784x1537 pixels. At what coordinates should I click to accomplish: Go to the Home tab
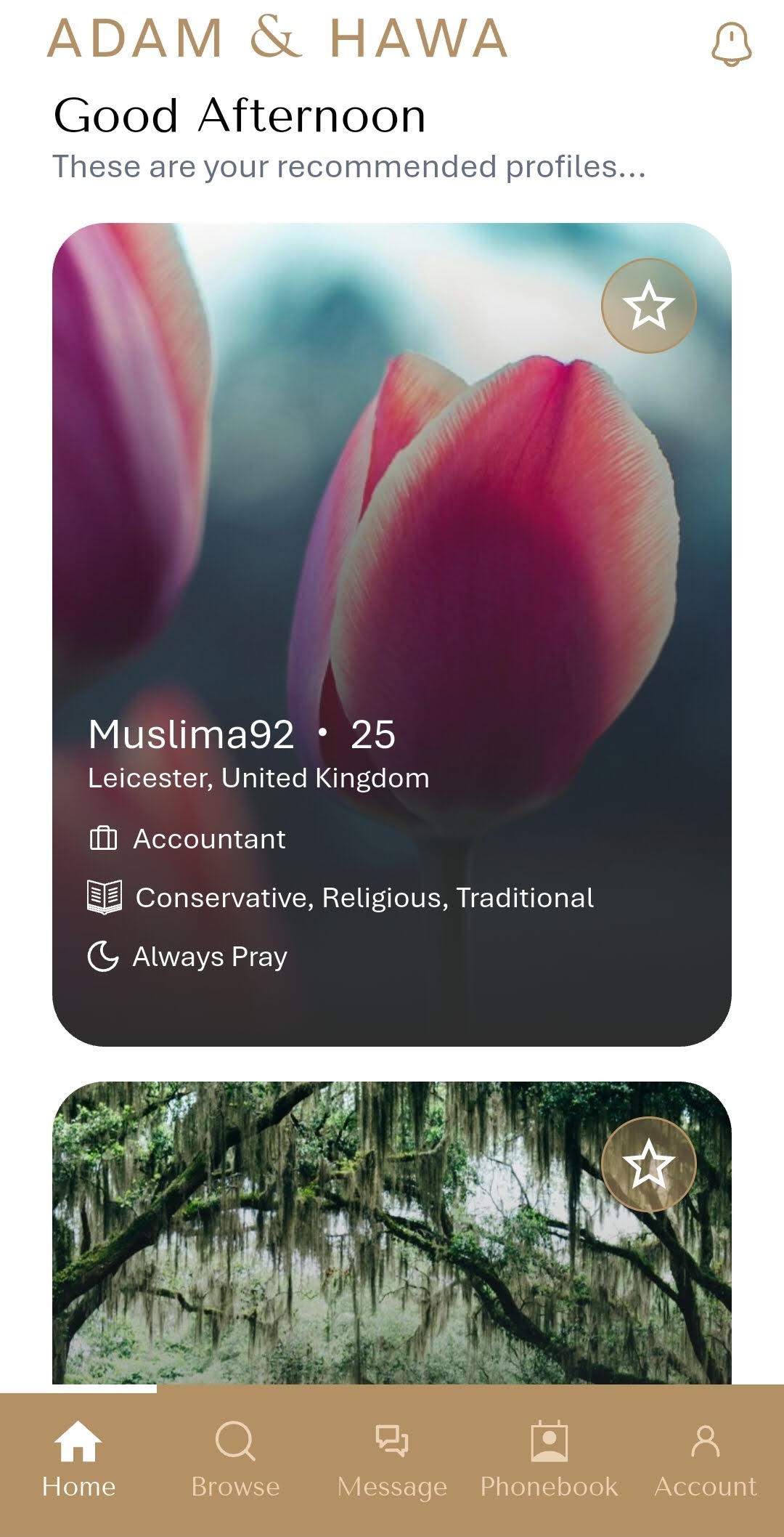point(78,1460)
